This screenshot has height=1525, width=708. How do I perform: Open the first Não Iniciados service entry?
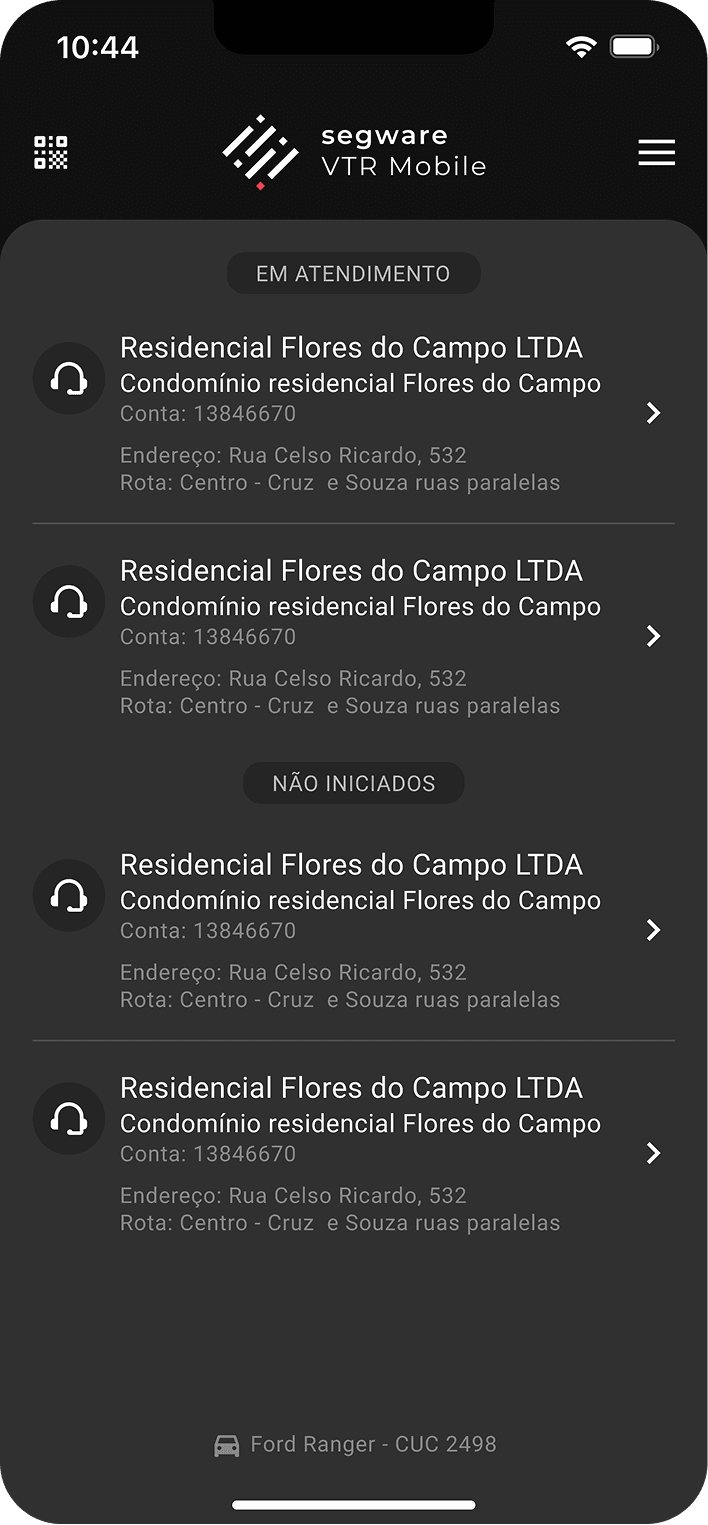pyautogui.click(x=353, y=930)
